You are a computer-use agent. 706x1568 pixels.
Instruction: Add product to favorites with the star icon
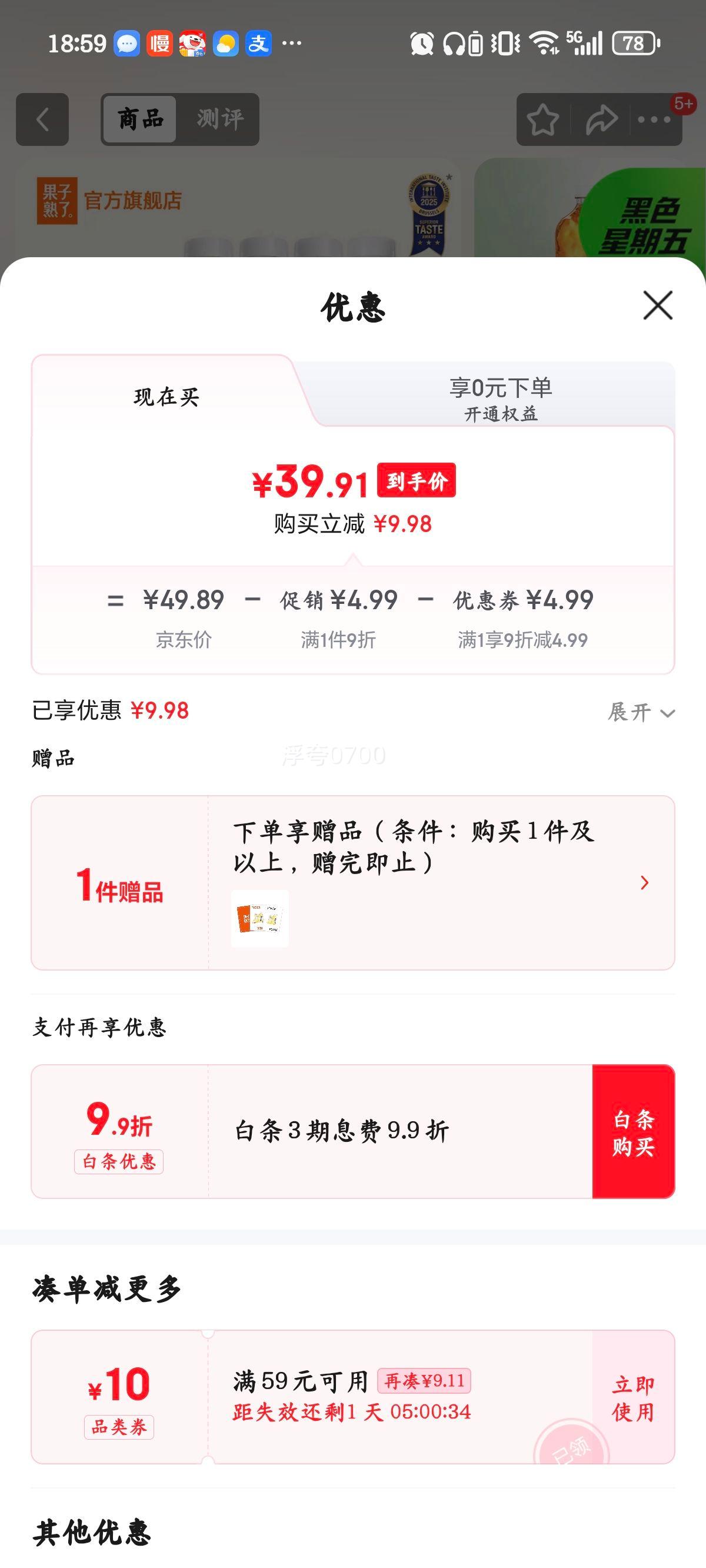point(544,119)
